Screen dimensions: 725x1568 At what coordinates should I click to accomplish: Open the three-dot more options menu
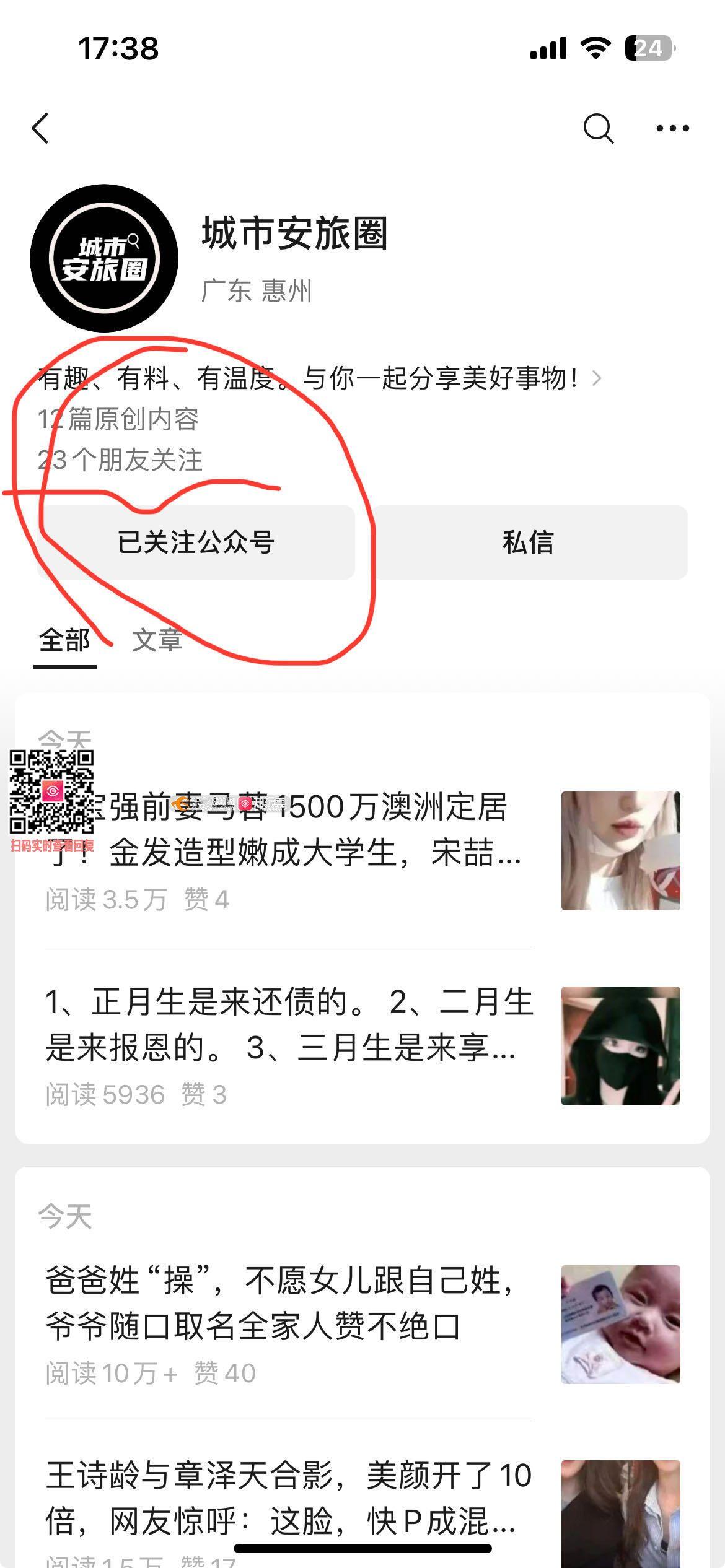[x=672, y=129]
